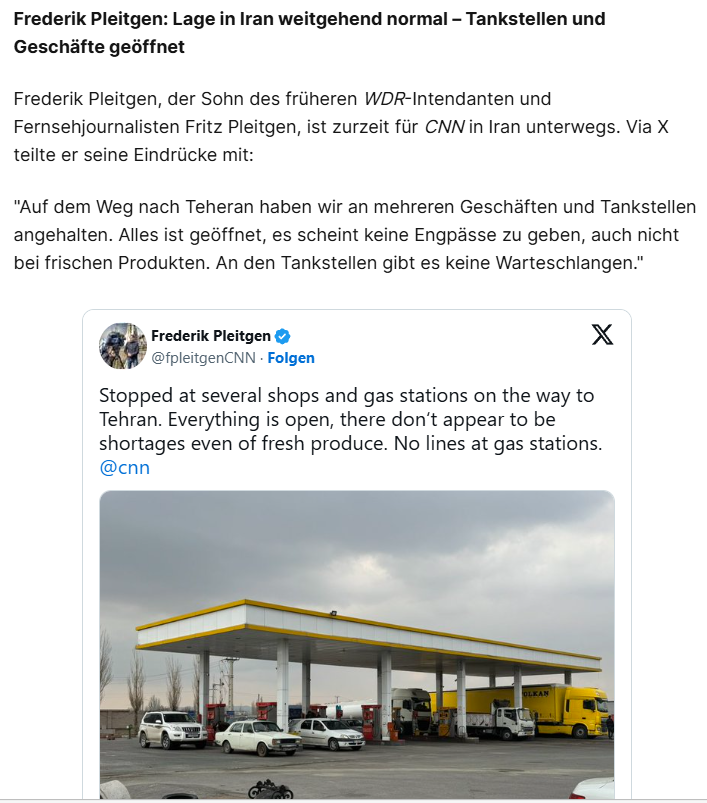Viewport: 707px width, 803px height.
Task: Open the @cnn mention link
Action: [125, 467]
